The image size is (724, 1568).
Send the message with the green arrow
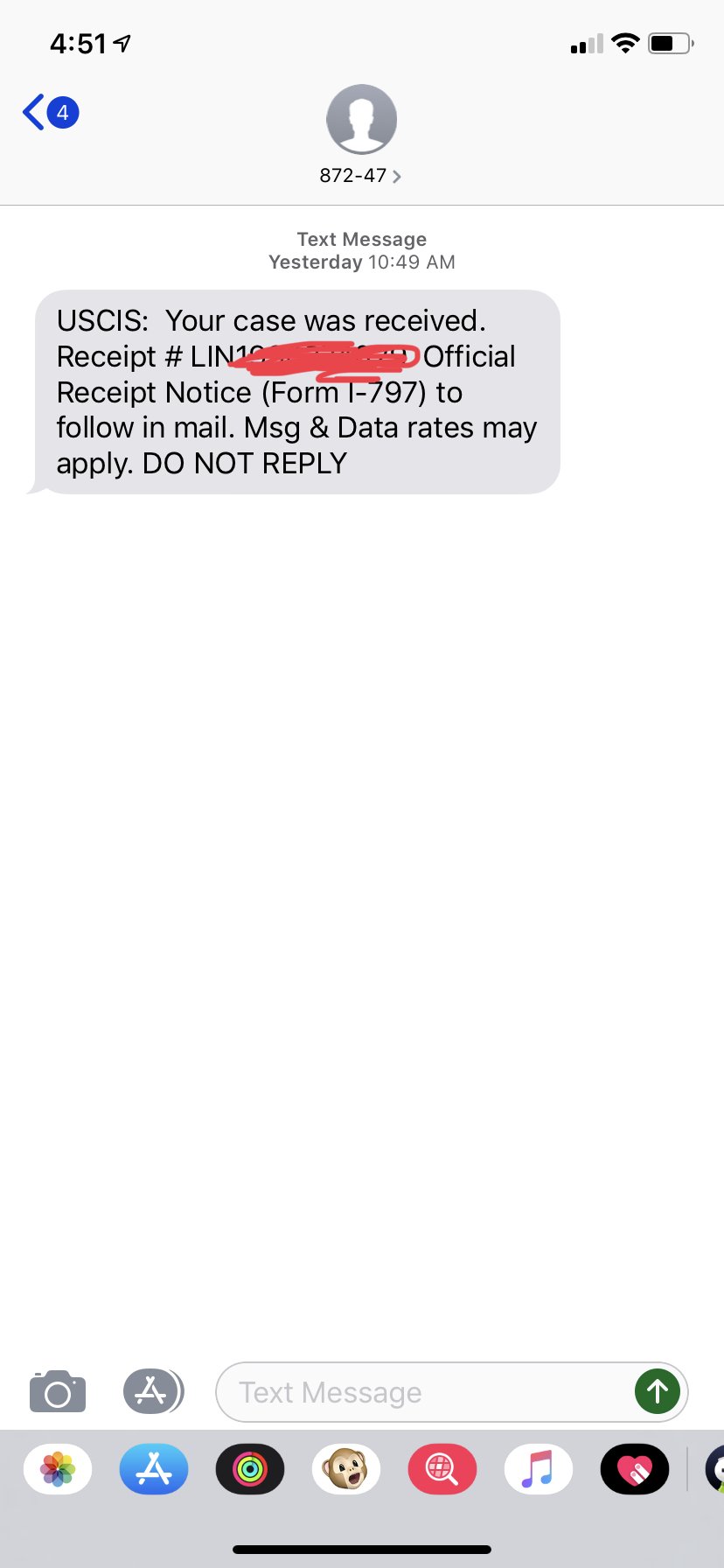click(658, 1391)
